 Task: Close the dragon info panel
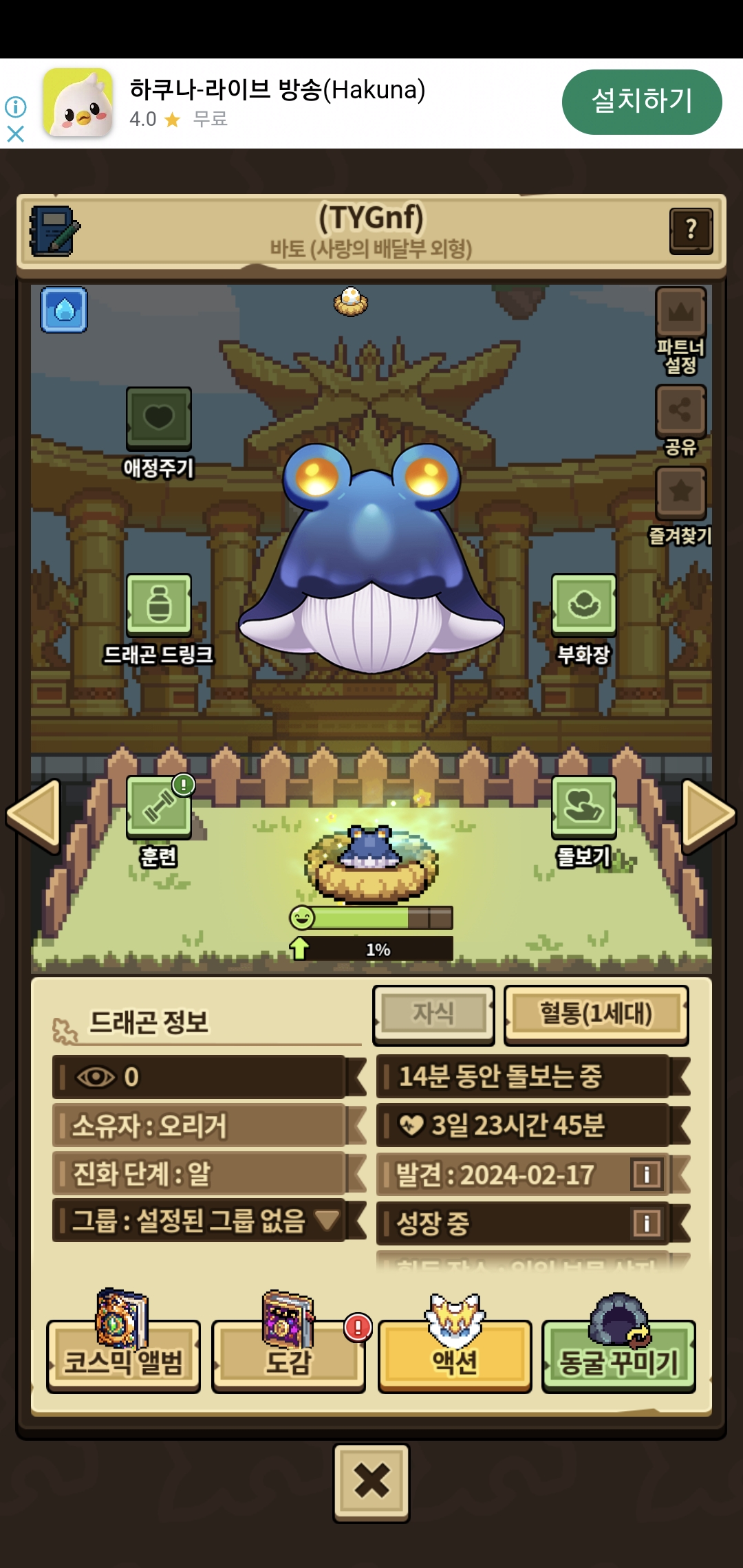click(371, 1481)
